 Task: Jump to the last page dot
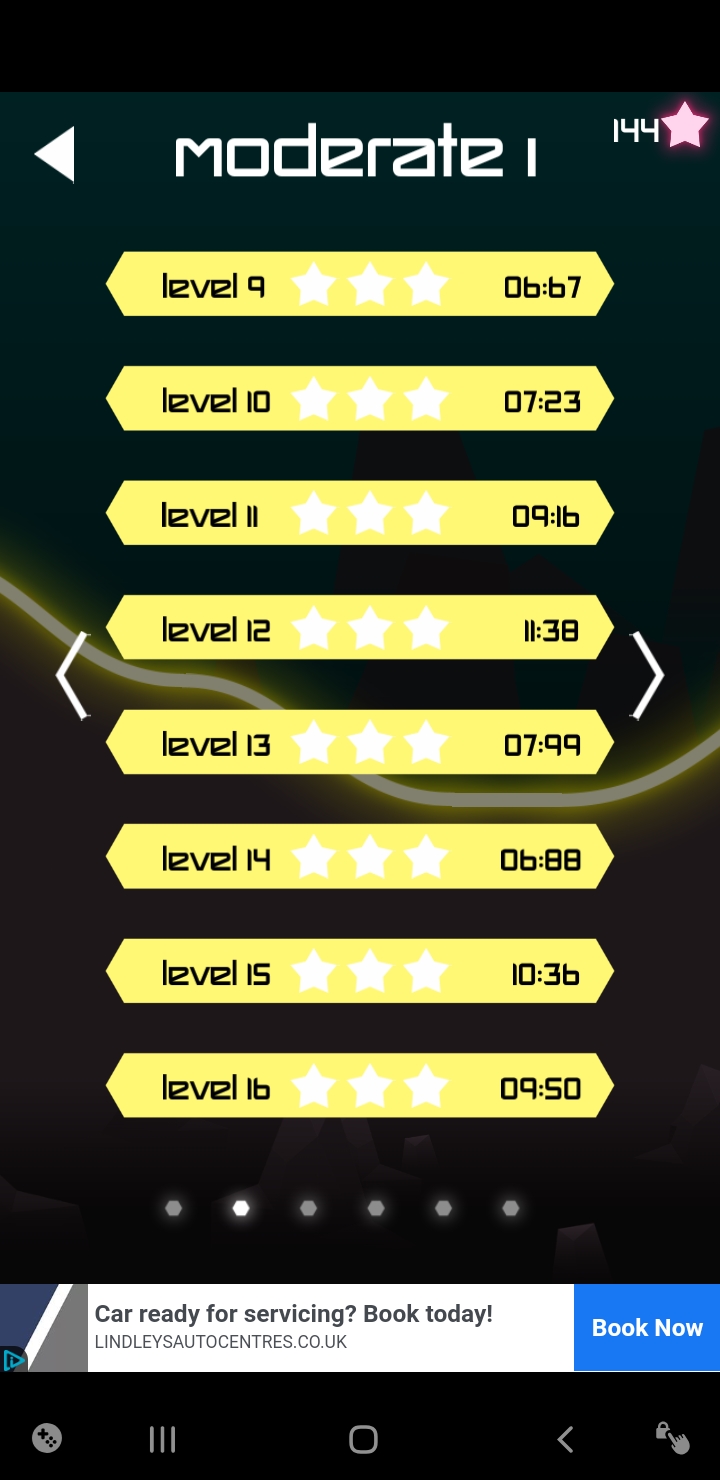[x=511, y=1208]
